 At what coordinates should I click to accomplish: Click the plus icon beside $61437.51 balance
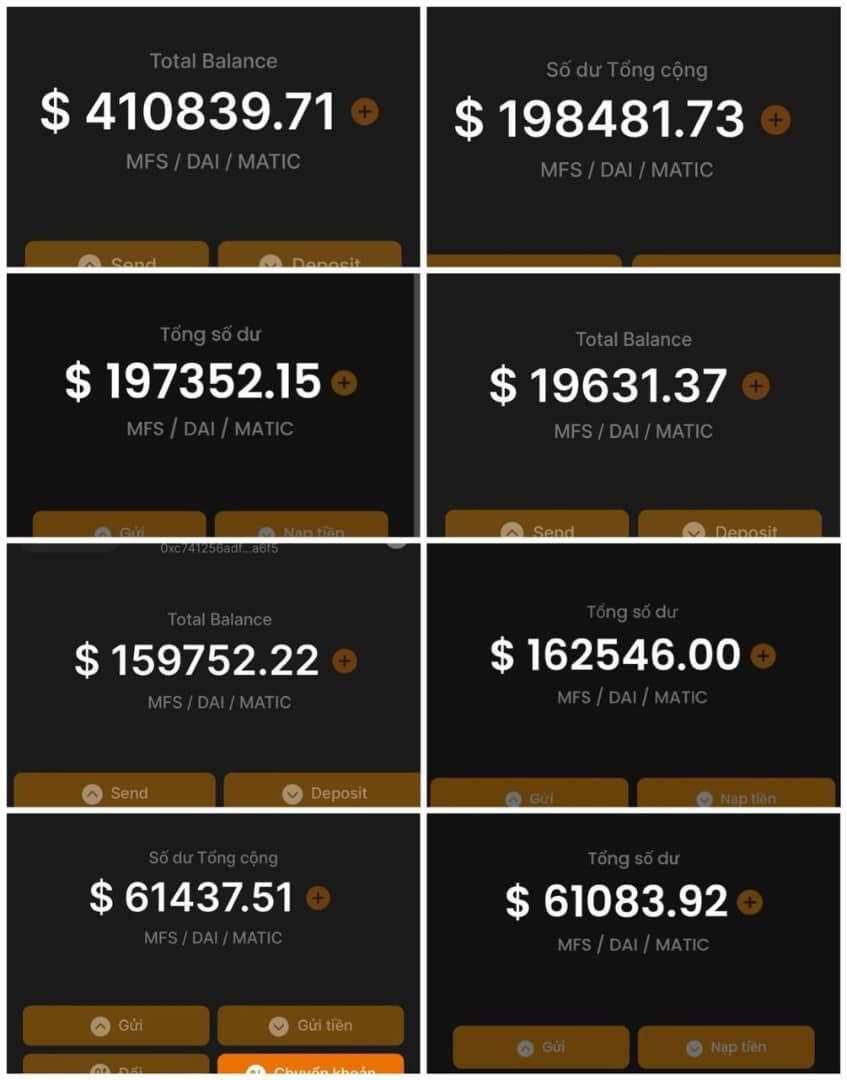(318, 899)
